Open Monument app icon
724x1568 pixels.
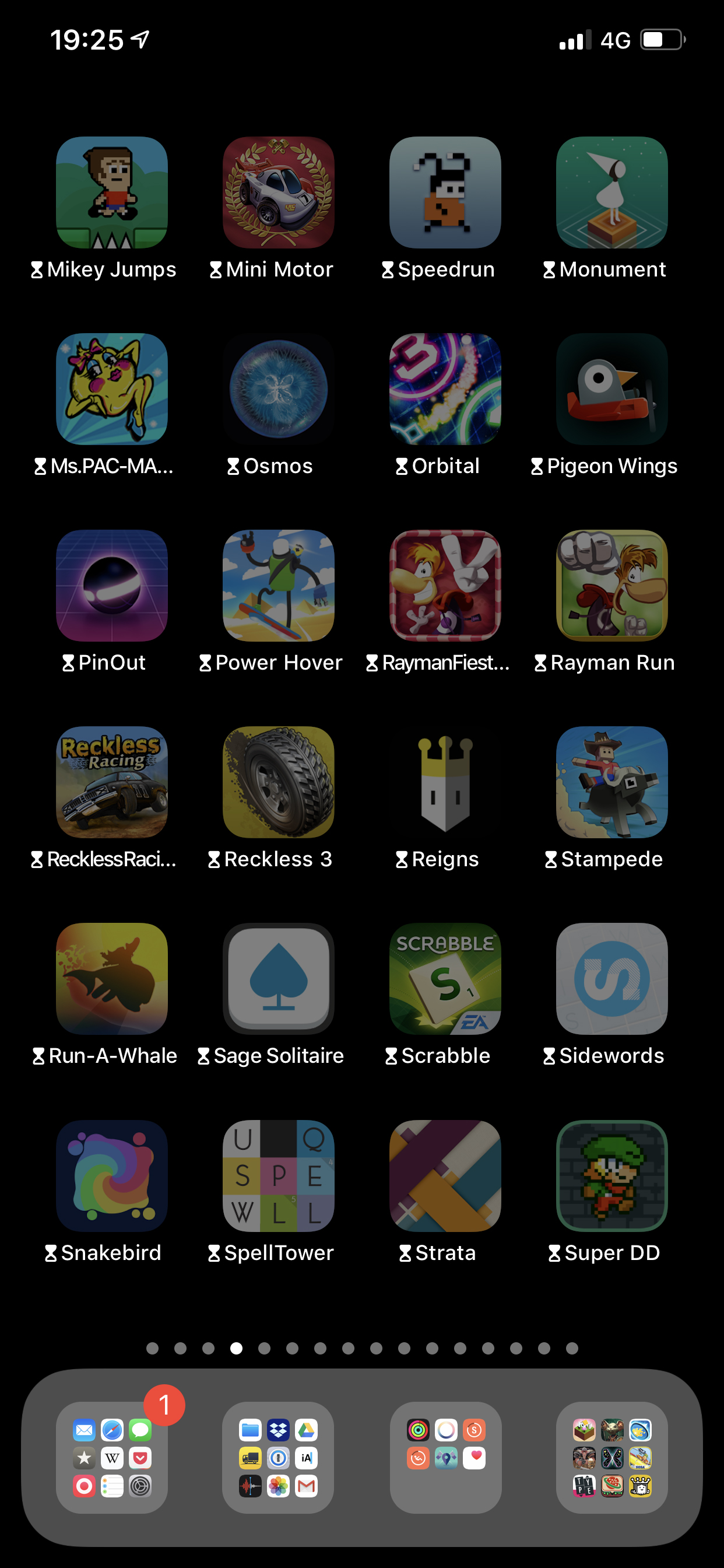pyautogui.click(x=612, y=192)
